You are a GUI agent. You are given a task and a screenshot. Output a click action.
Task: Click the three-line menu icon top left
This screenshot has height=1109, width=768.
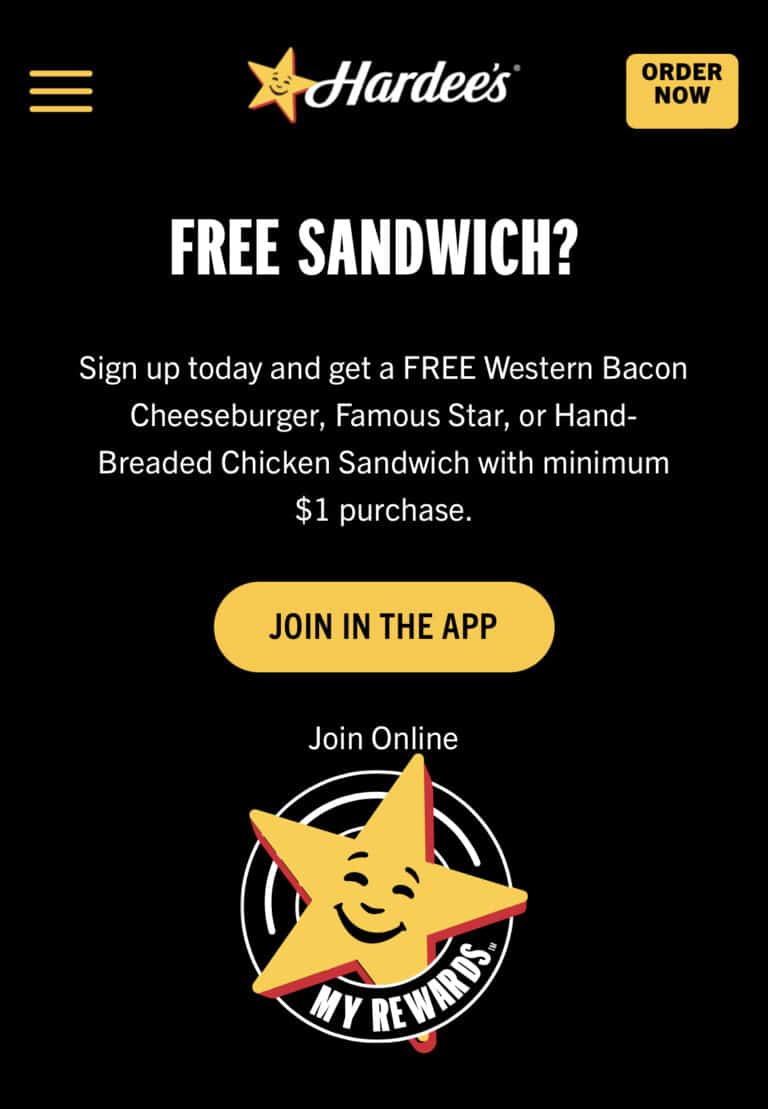[62, 90]
